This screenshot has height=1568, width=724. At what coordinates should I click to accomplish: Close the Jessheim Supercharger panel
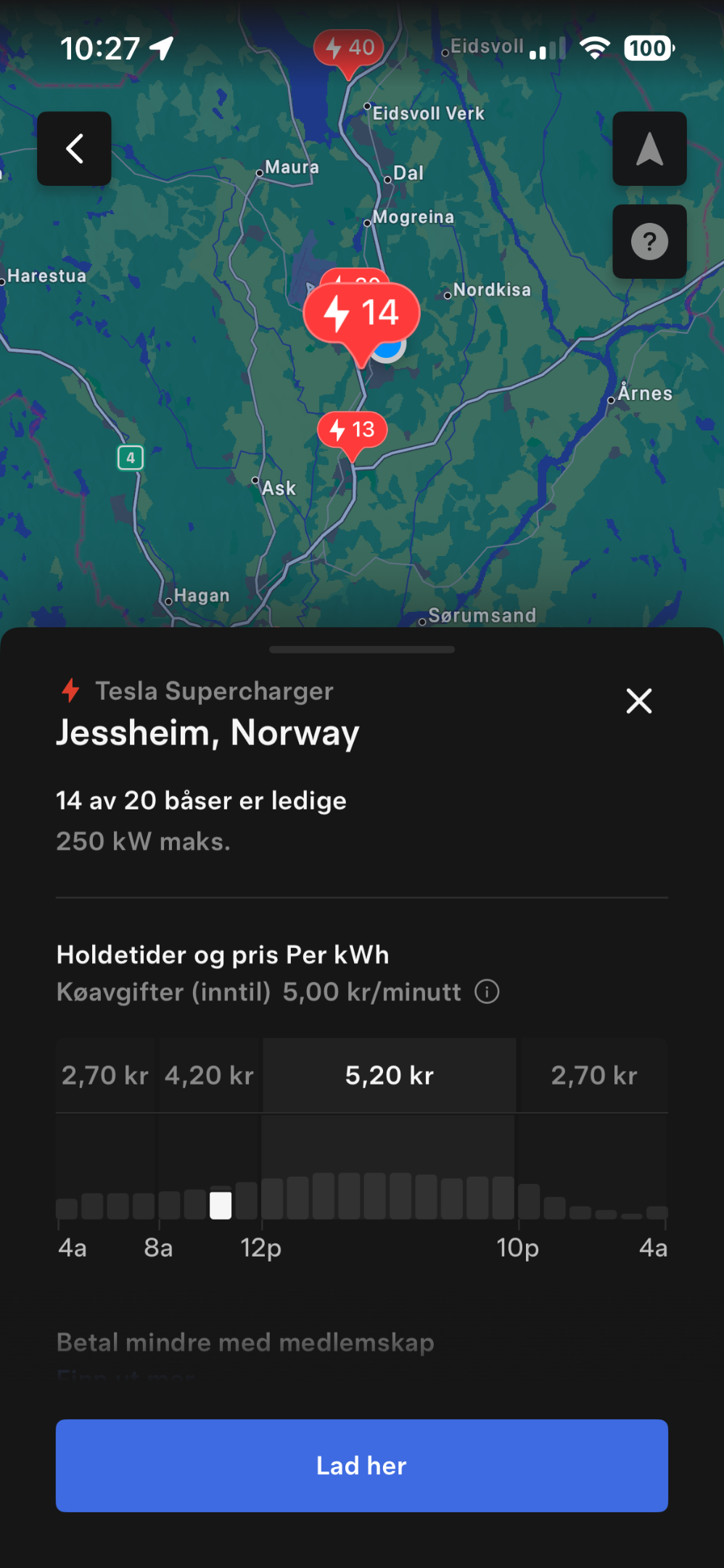tap(638, 701)
